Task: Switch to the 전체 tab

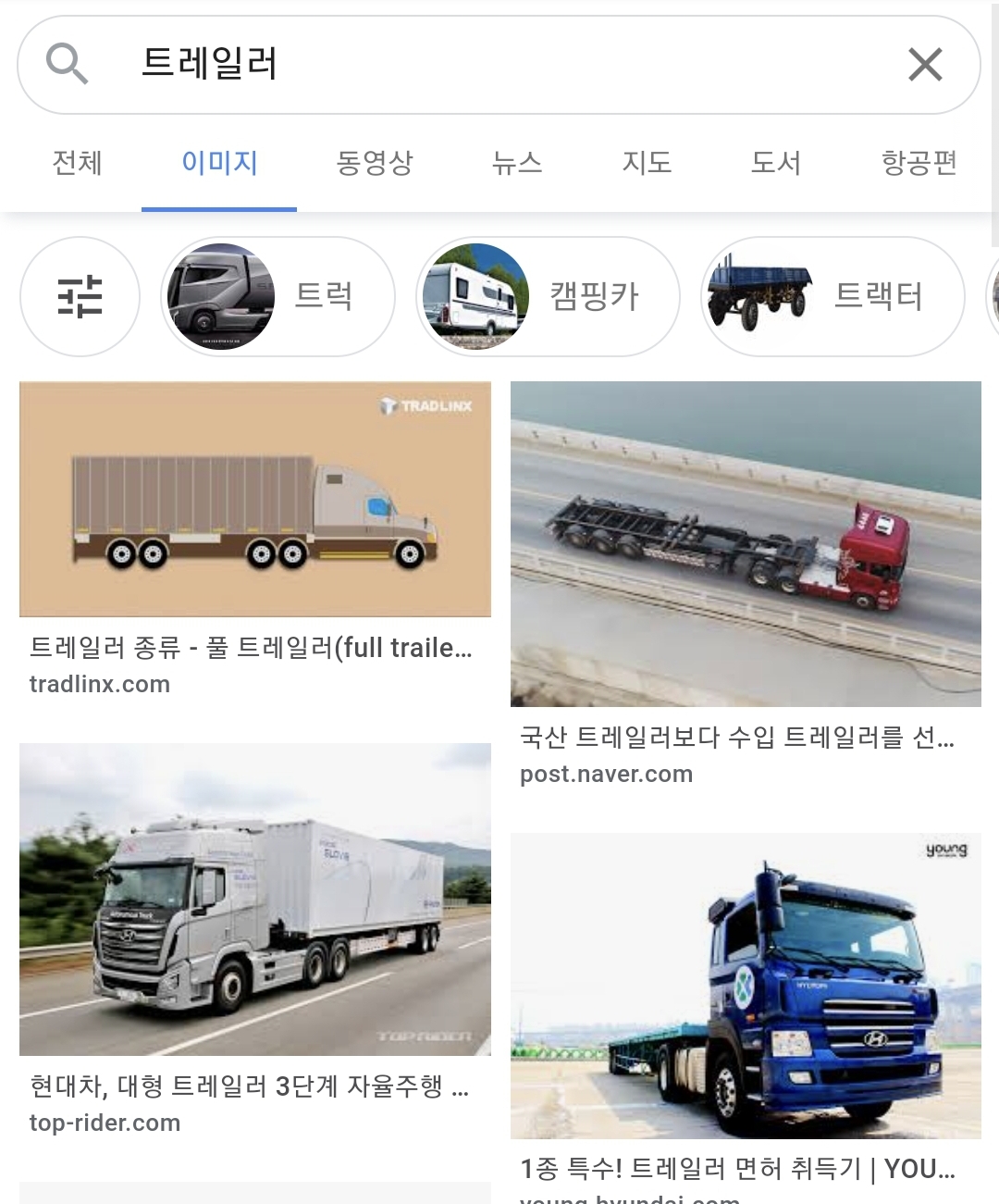Action: click(x=77, y=163)
